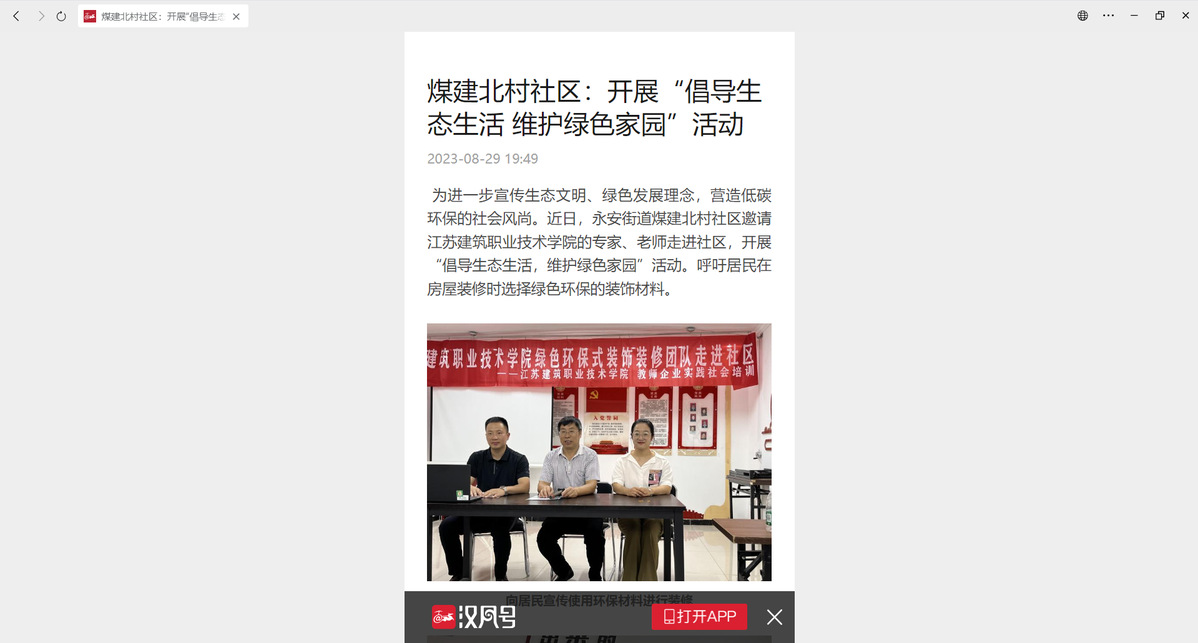Dismiss the 汉风号 app banner
The height and width of the screenshot is (643, 1198).
(x=774, y=617)
